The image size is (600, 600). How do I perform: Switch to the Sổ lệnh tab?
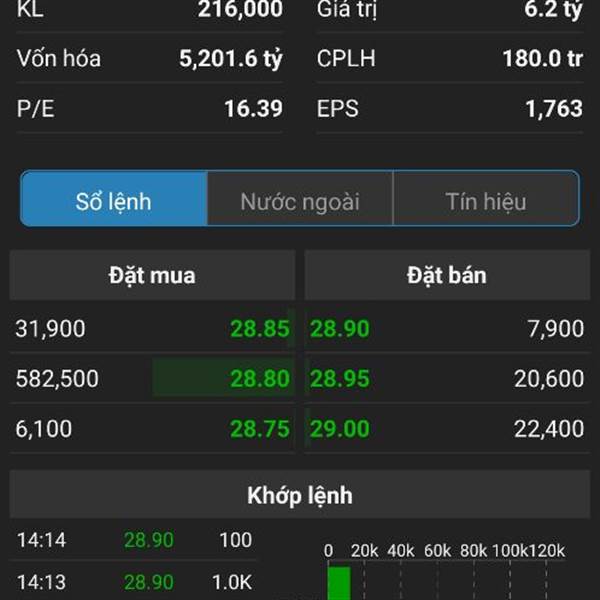coord(114,200)
